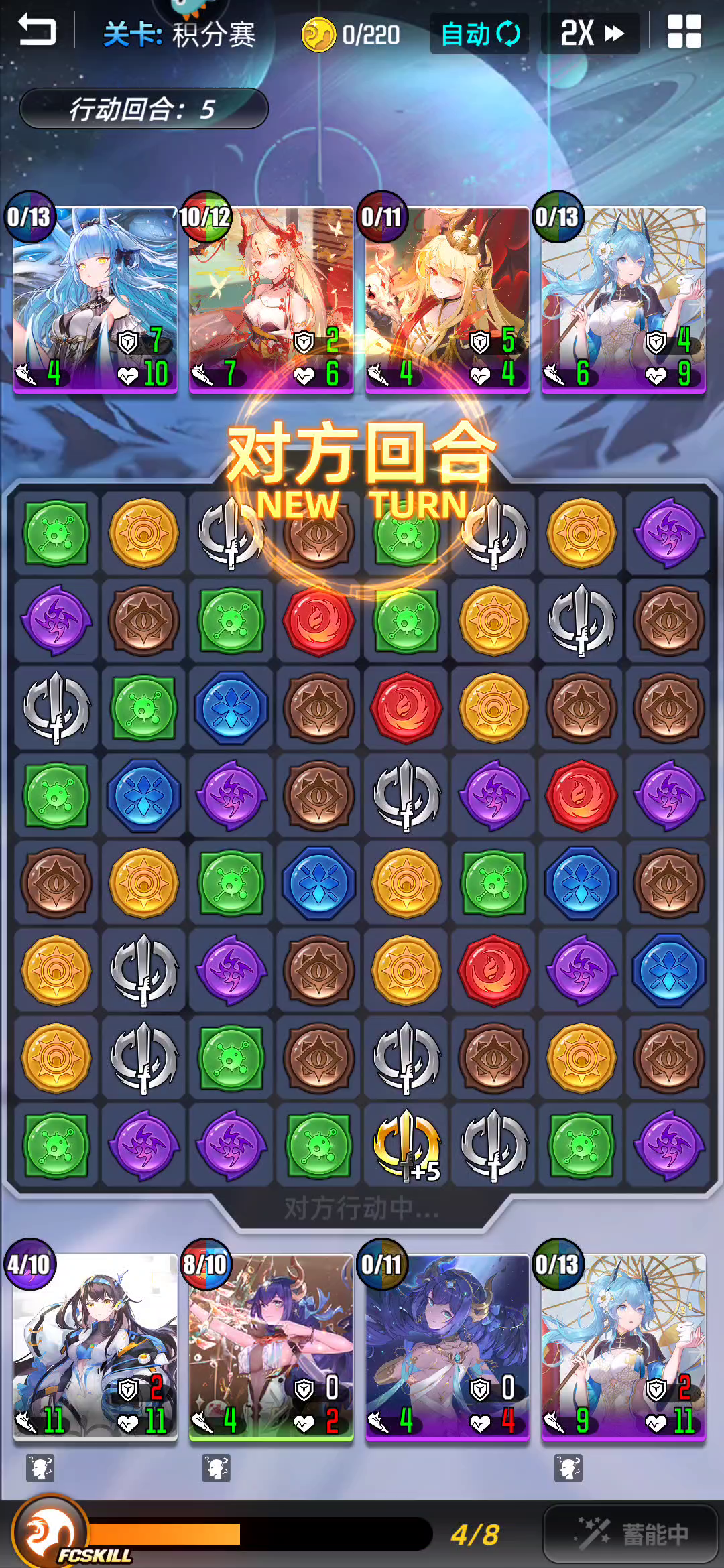Inspect the blonde horned enemy with energy 0/11

(447, 300)
